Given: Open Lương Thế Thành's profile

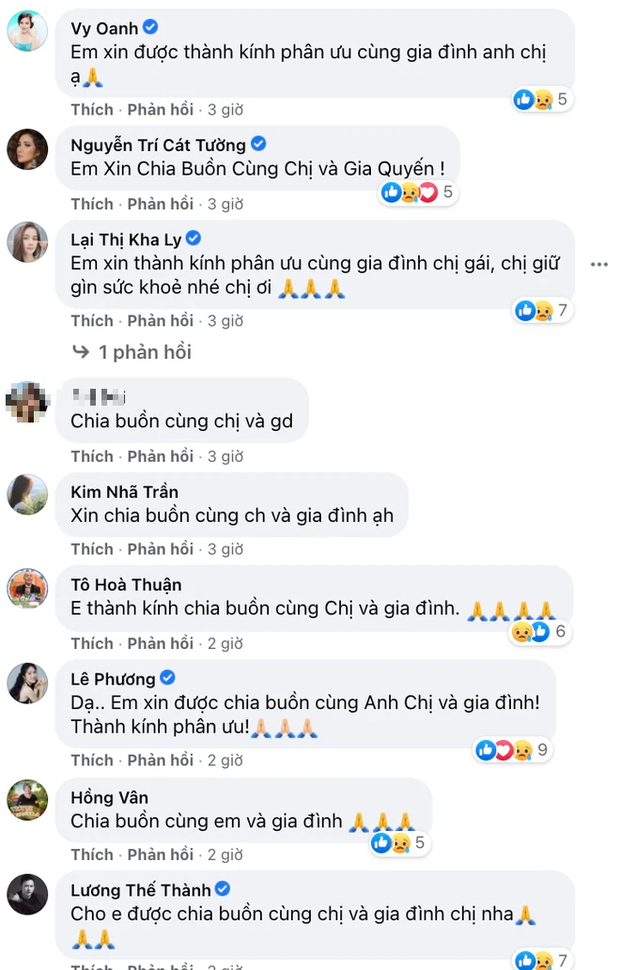Looking at the screenshot, I should point(140,890).
